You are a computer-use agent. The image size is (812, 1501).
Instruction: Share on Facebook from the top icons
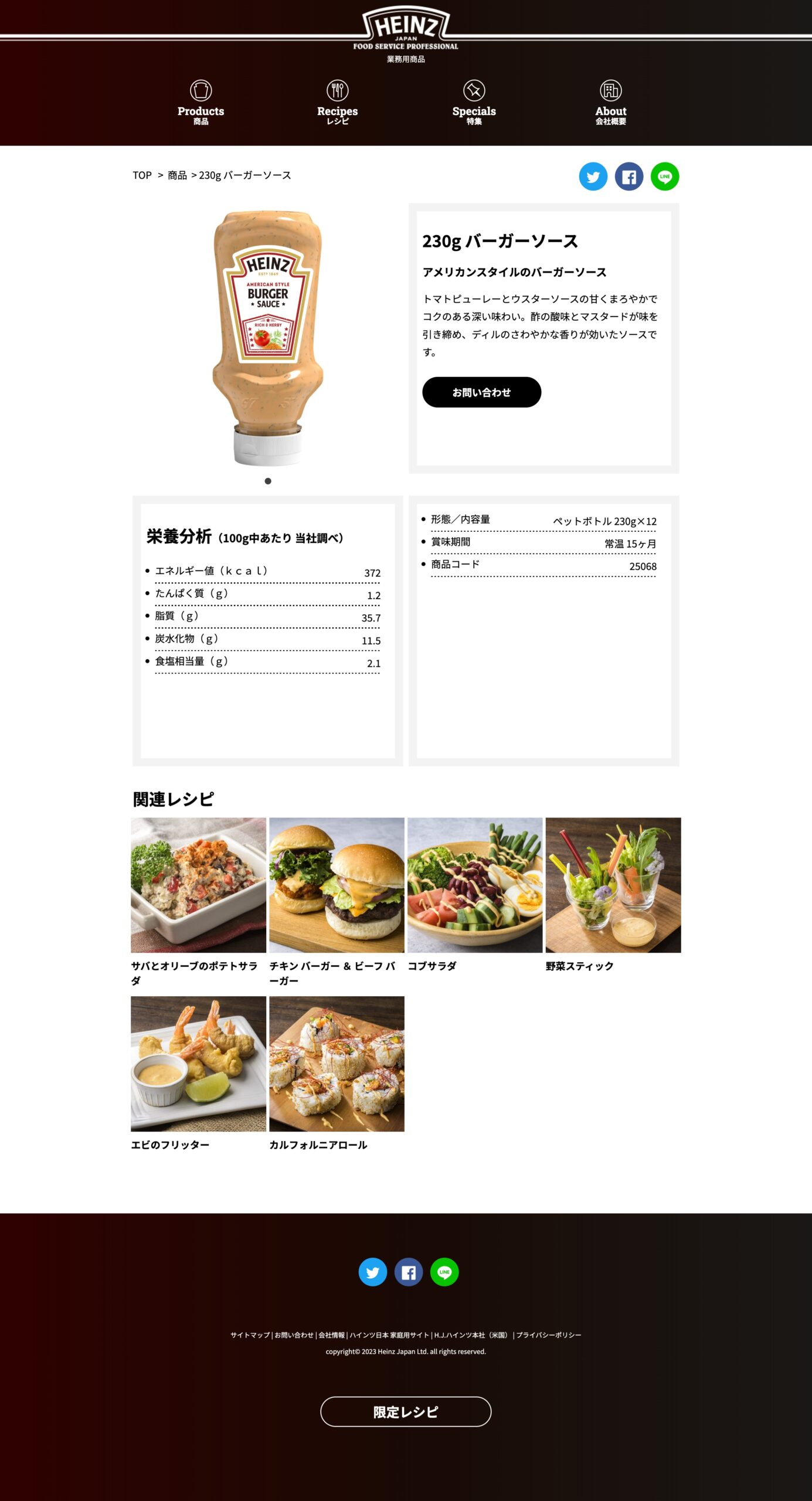[x=628, y=176]
